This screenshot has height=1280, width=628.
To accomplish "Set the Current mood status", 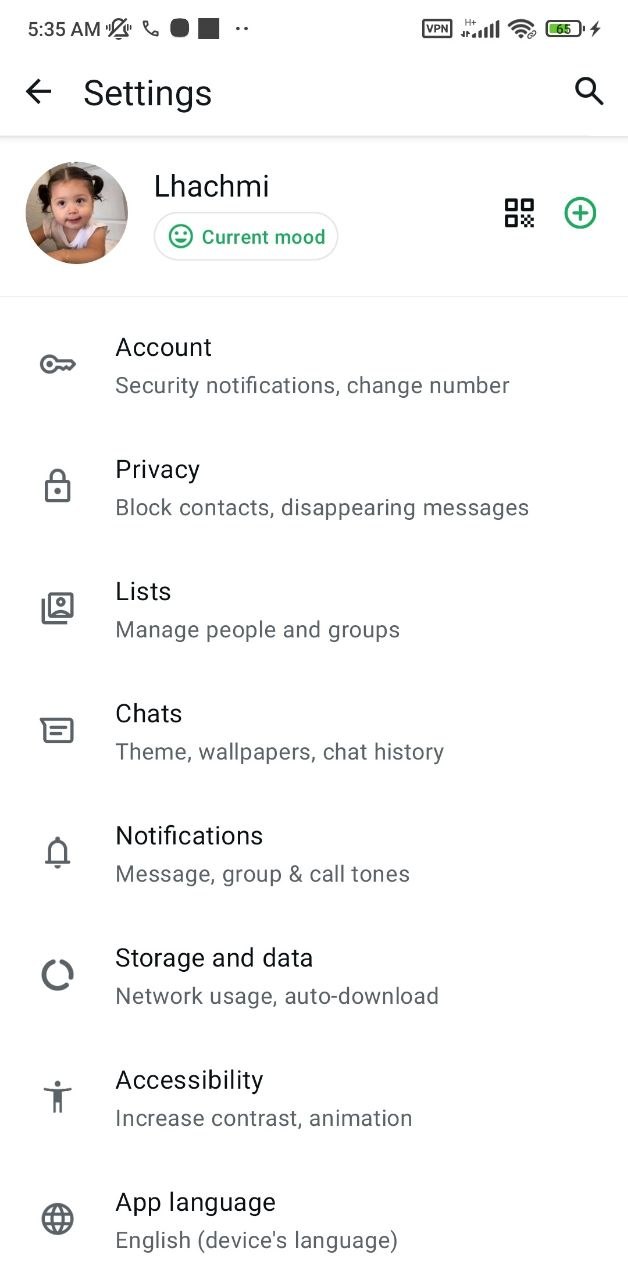I will click(246, 237).
